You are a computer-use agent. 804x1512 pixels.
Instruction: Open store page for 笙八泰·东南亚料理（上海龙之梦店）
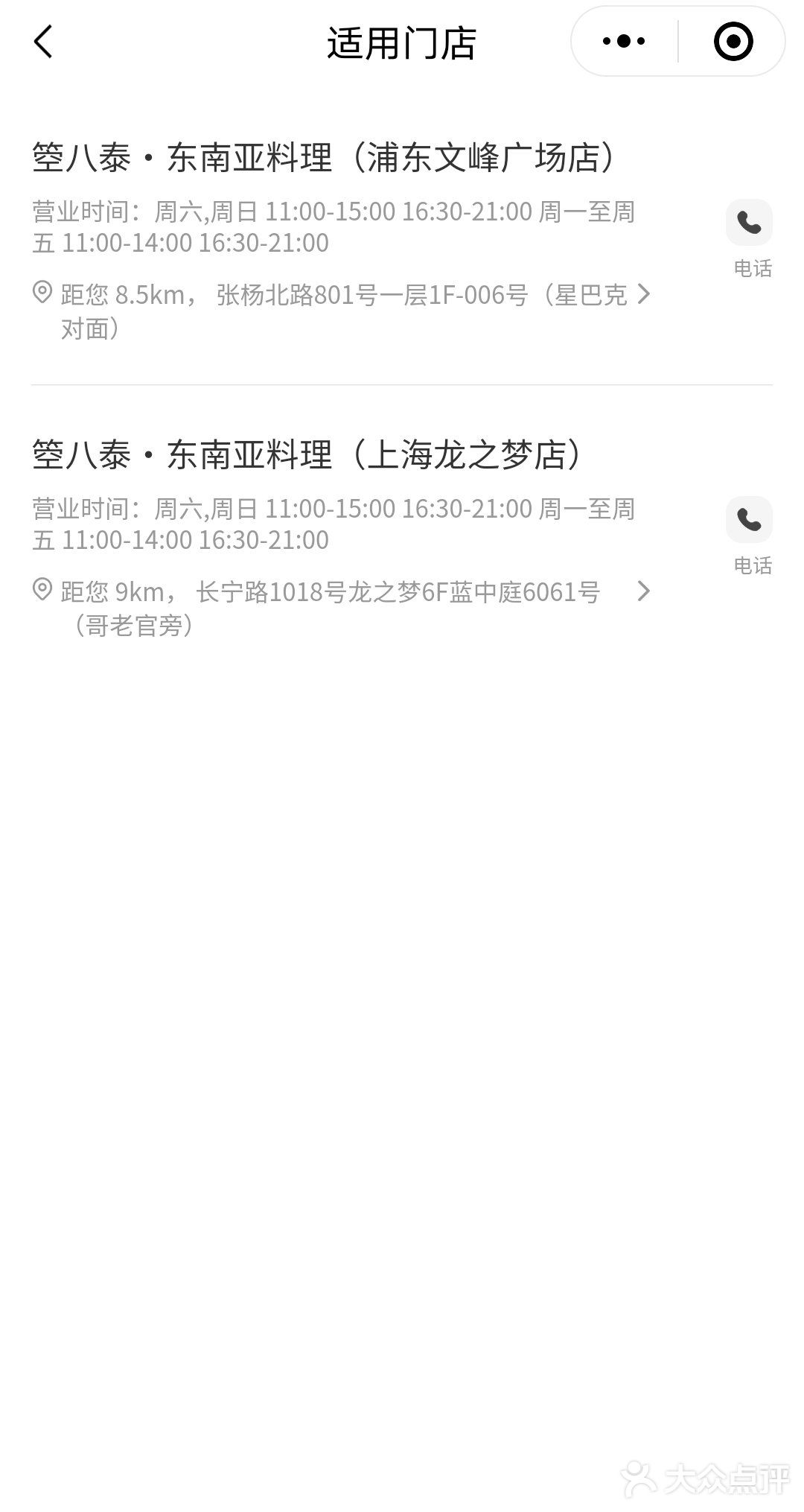tap(310, 456)
